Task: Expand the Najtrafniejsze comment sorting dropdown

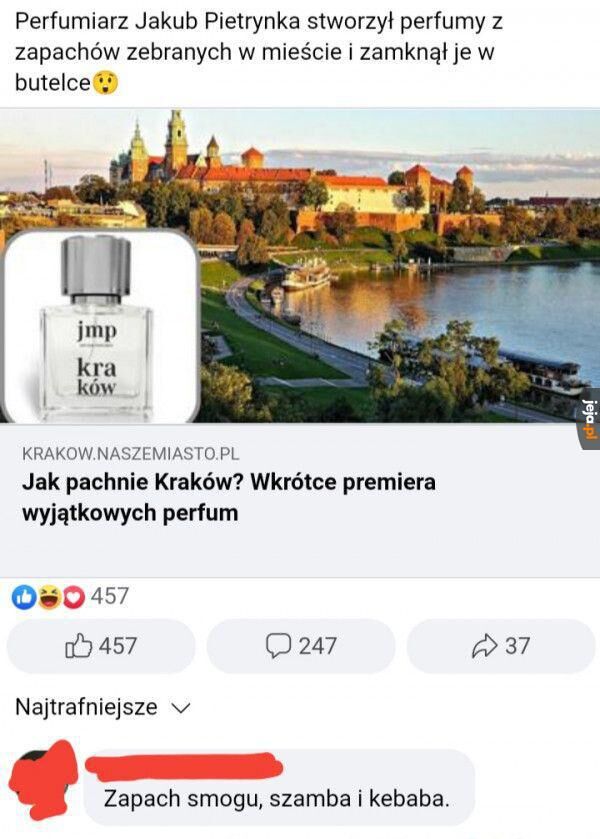Action: [x=103, y=707]
